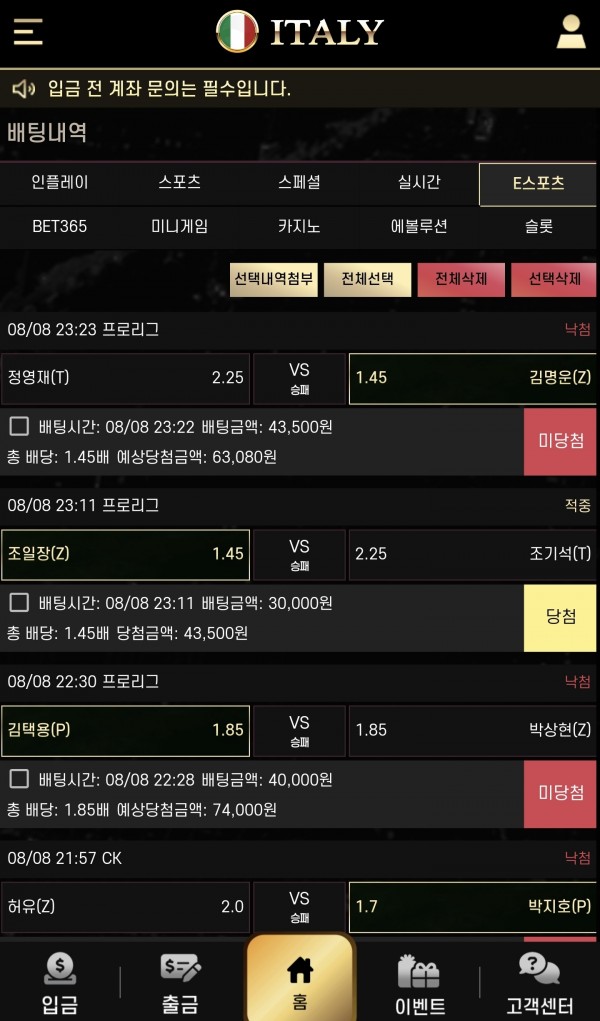The image size is (600, 1021).
Task: Tap the 선택내역첨부 button
Action: pos(274,279)
